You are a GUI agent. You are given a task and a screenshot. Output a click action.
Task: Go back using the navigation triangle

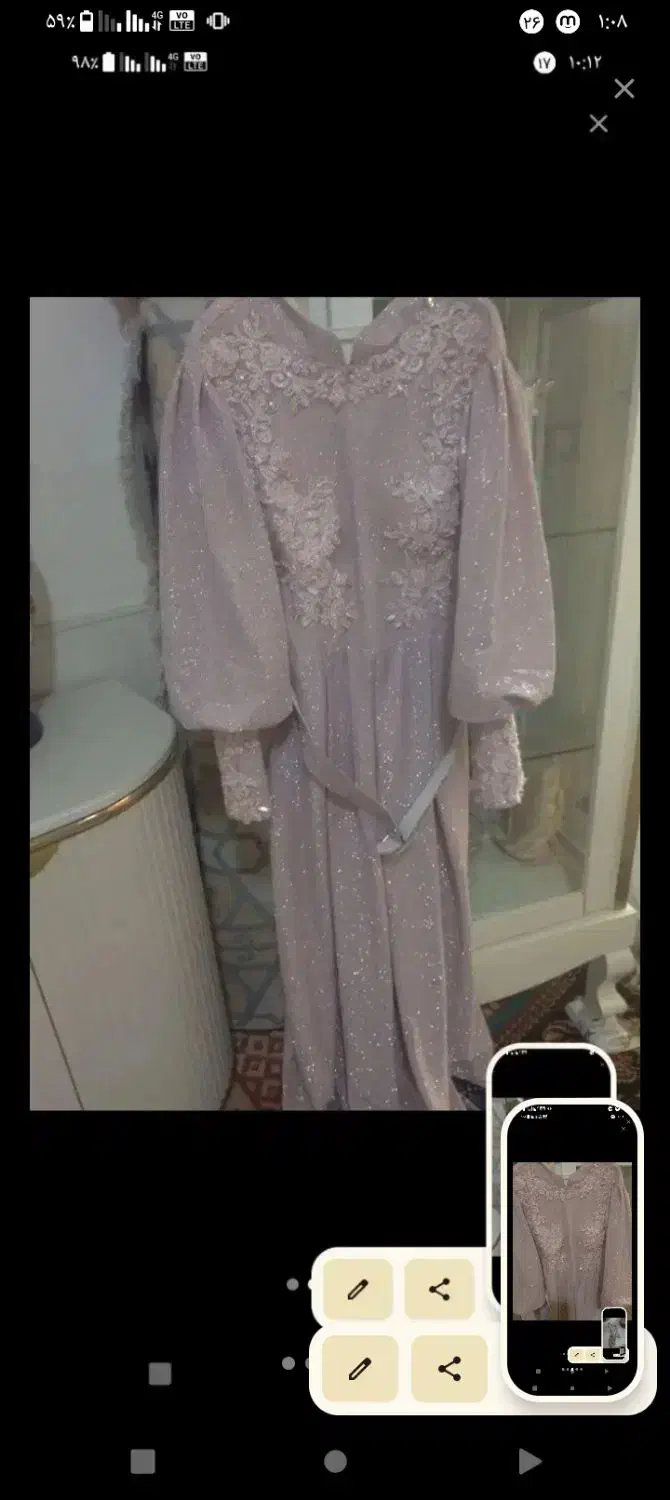tap(529, 1461)
